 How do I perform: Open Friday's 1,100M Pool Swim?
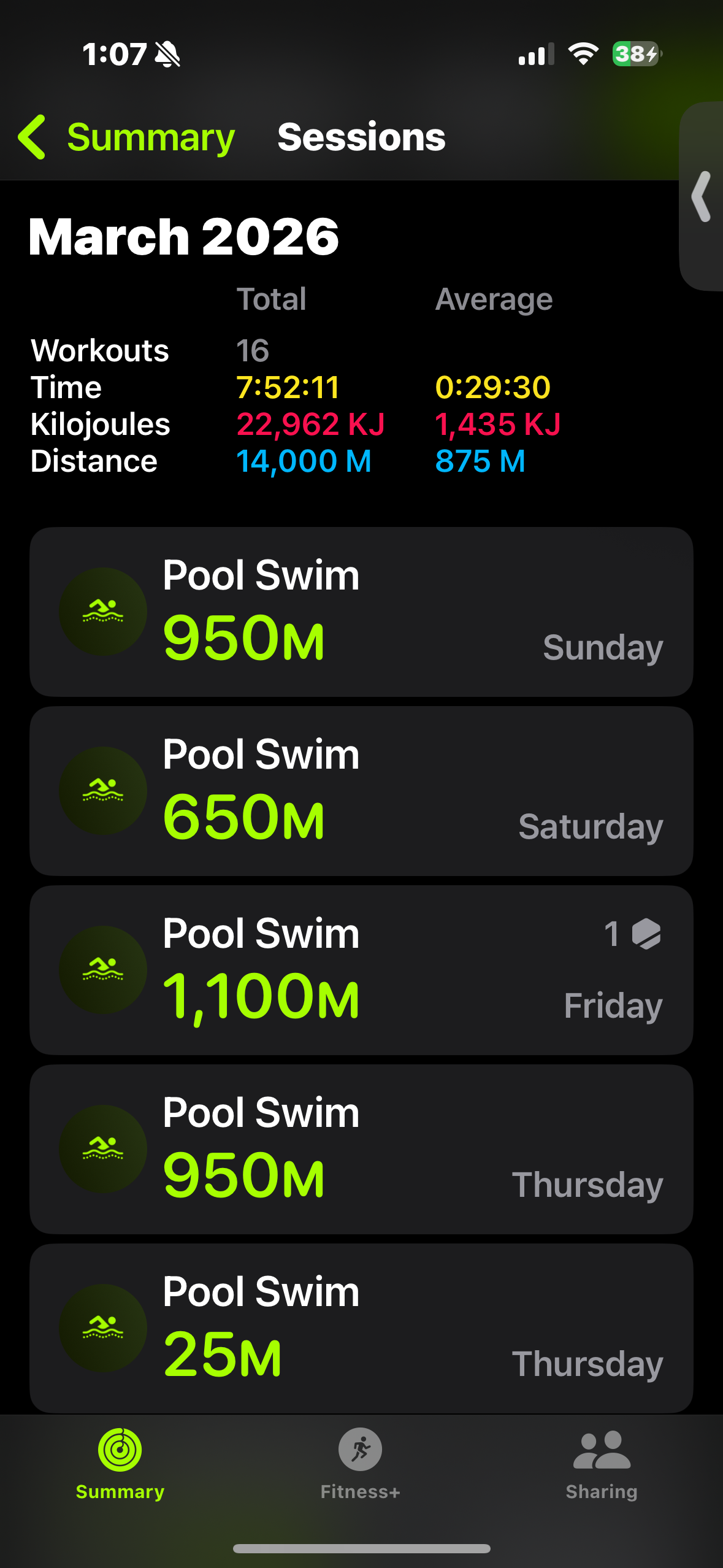pyautogui.click(x=361, y=970)
